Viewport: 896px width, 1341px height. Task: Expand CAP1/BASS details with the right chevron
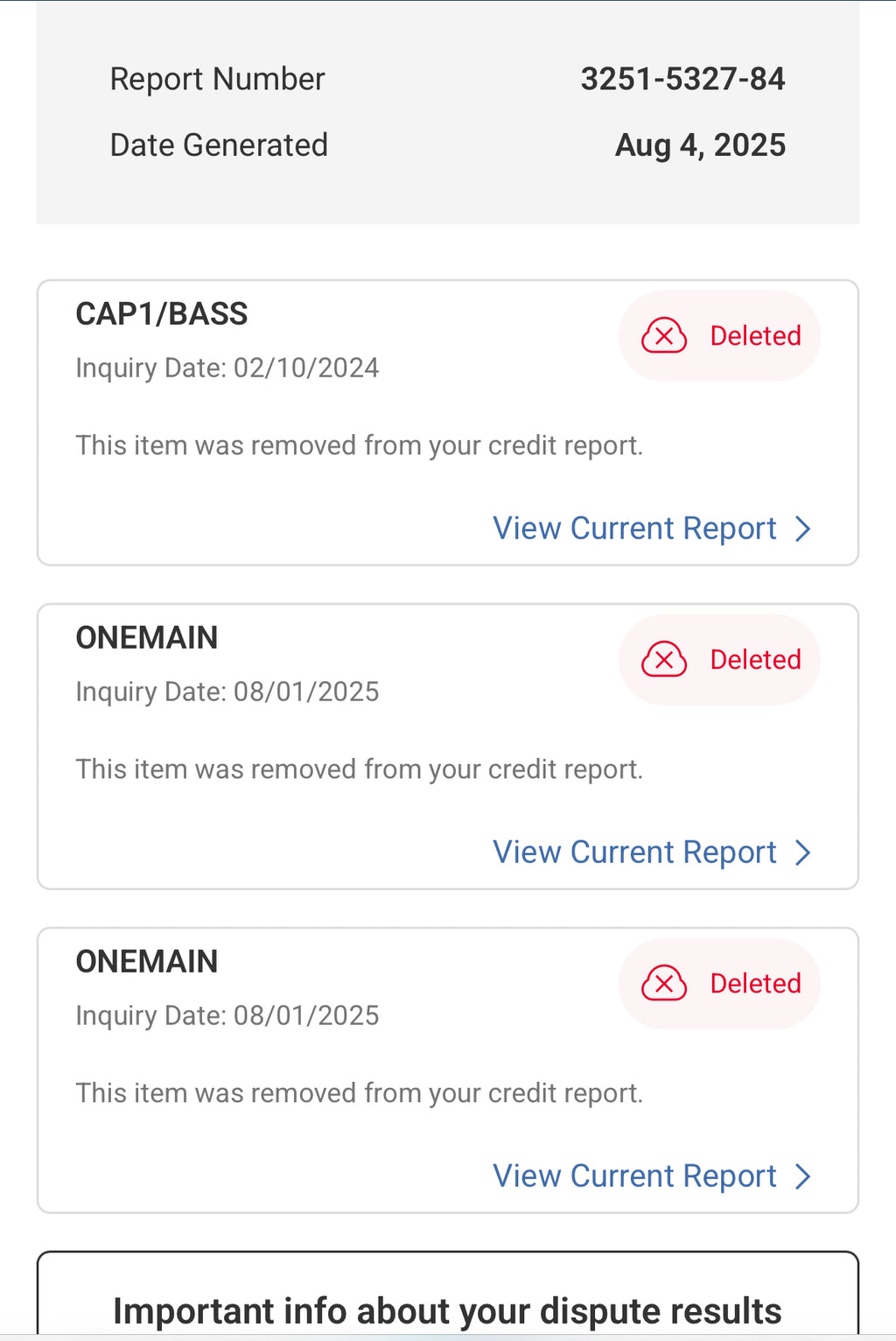click(x=802, y=529)
